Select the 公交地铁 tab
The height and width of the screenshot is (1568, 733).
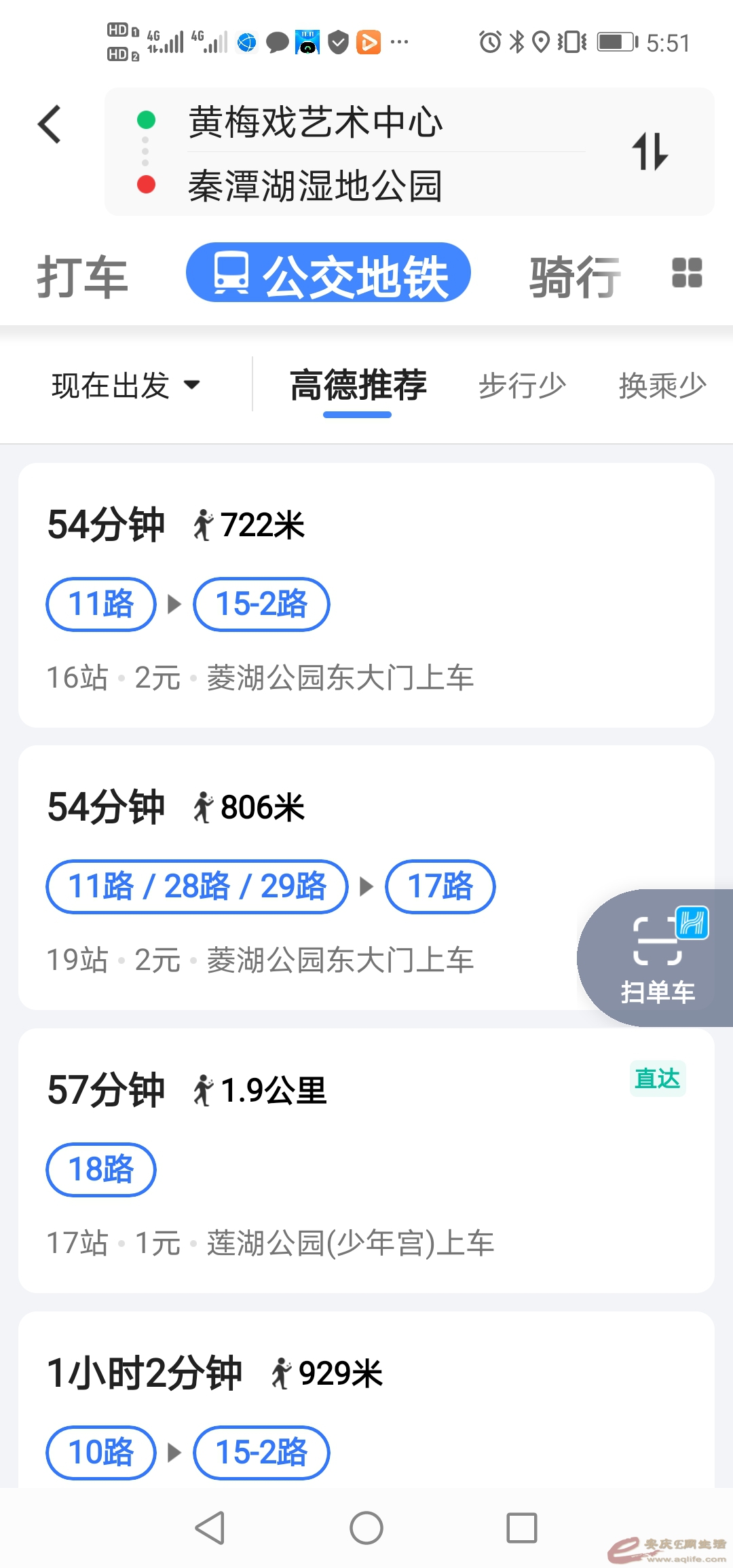328,273
